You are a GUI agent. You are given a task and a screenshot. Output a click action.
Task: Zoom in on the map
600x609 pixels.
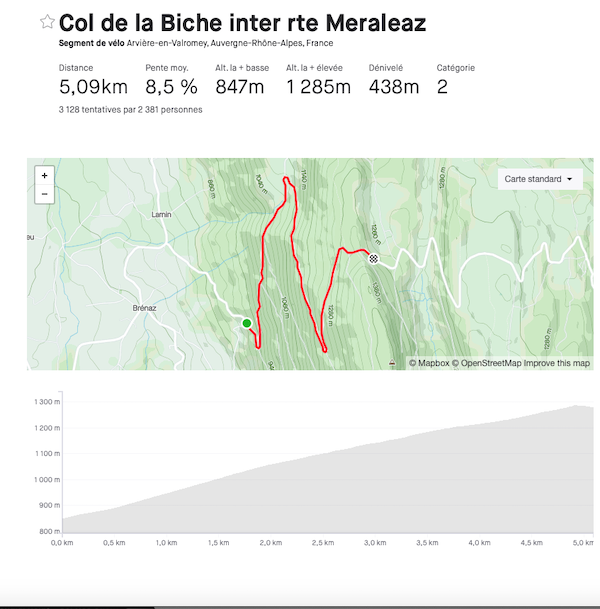(44, 176)
